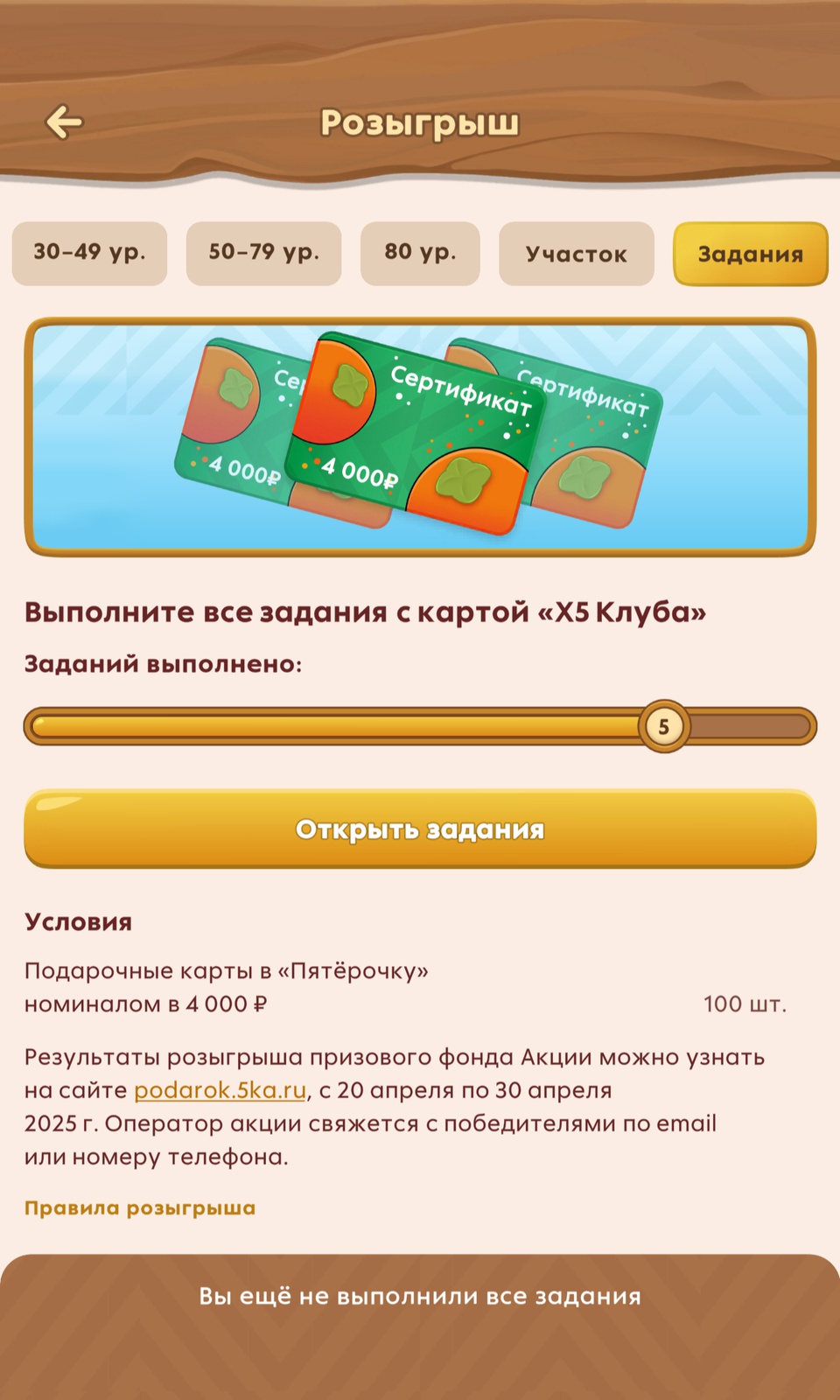This screenshot has width=840, height=1400.
Task: Go back using the arrow icon
Action: [64, 122]
